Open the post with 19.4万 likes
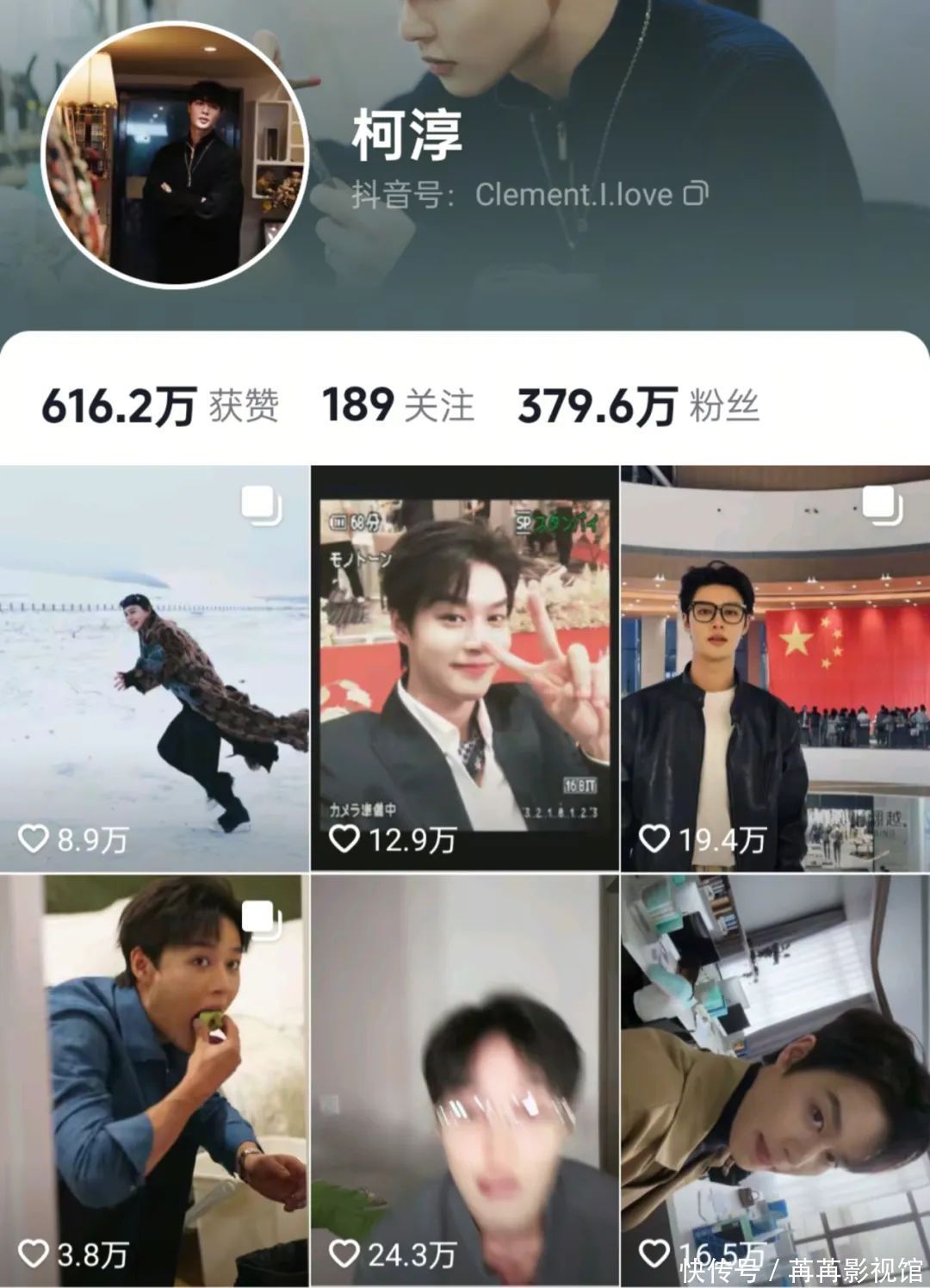 point(775,669)
